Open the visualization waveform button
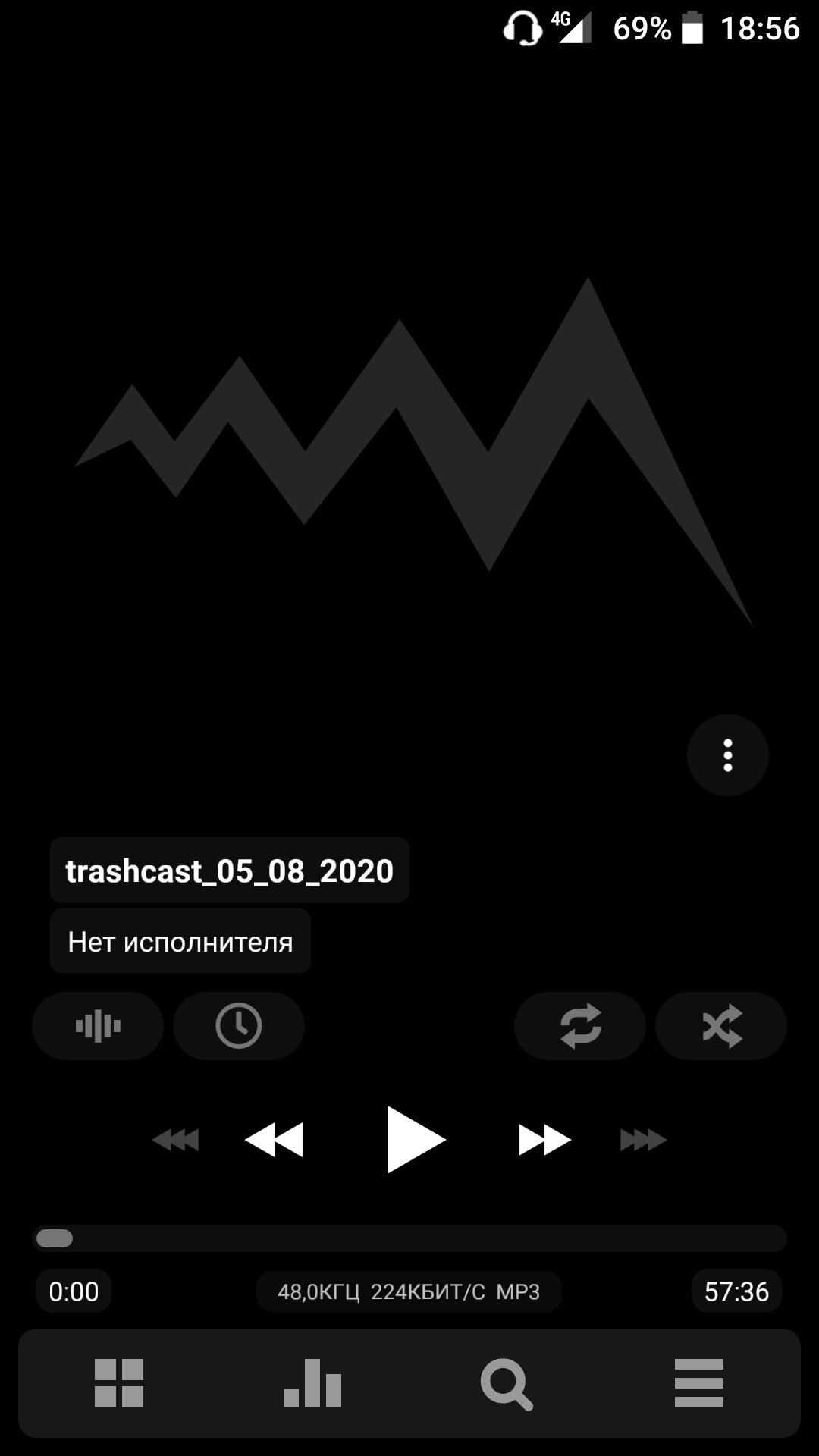819x1456 pixels. click(98, 1026)
